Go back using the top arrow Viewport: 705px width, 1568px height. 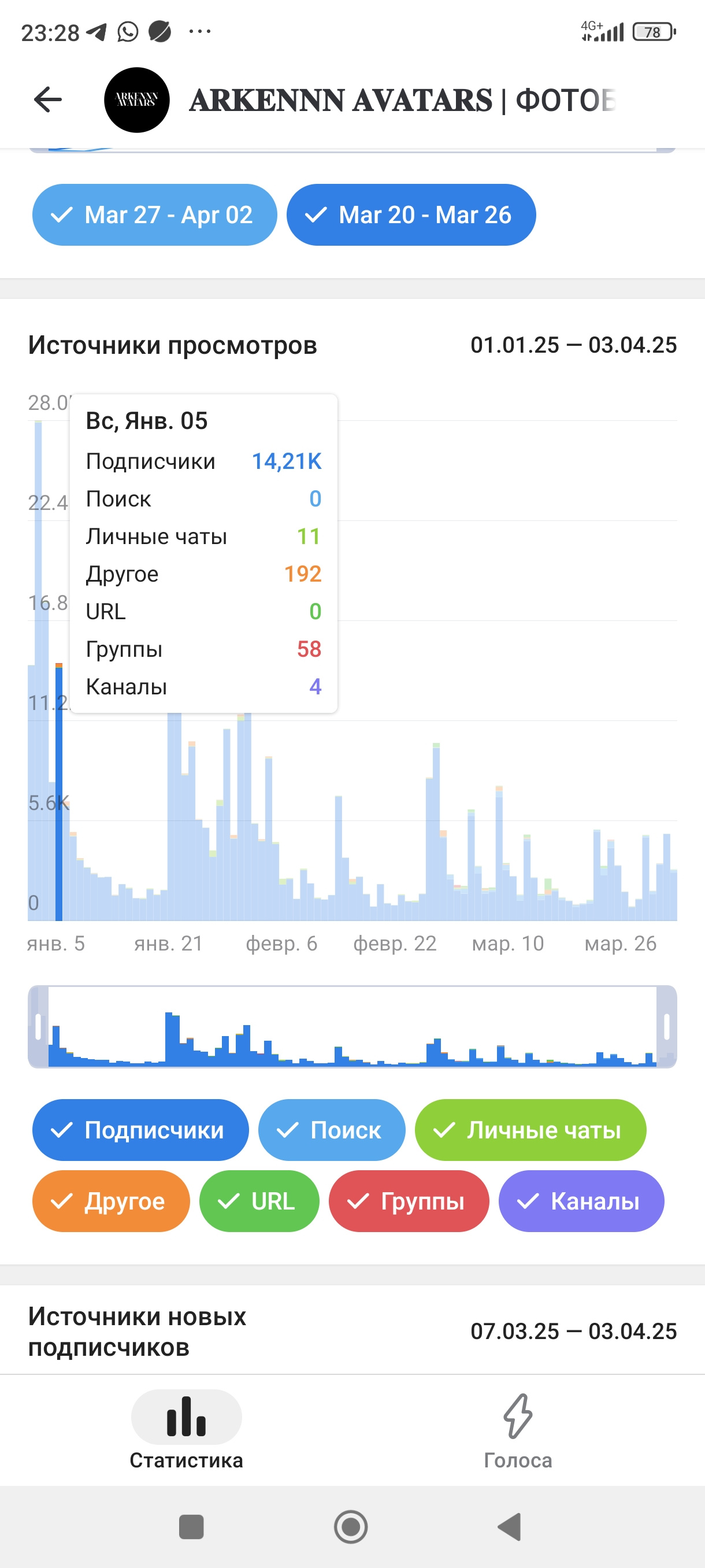(x=48, y=100)
